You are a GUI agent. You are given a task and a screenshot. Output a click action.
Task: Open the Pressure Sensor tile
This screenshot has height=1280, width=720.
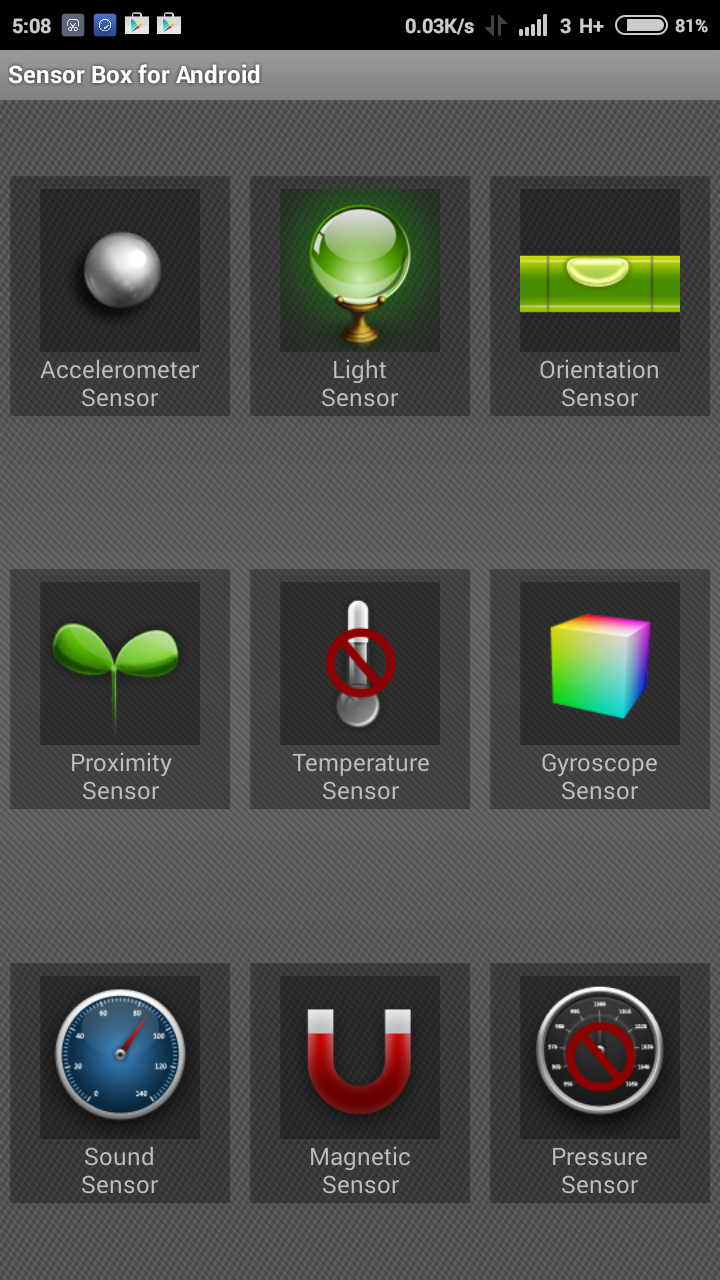coord(600,1082)
